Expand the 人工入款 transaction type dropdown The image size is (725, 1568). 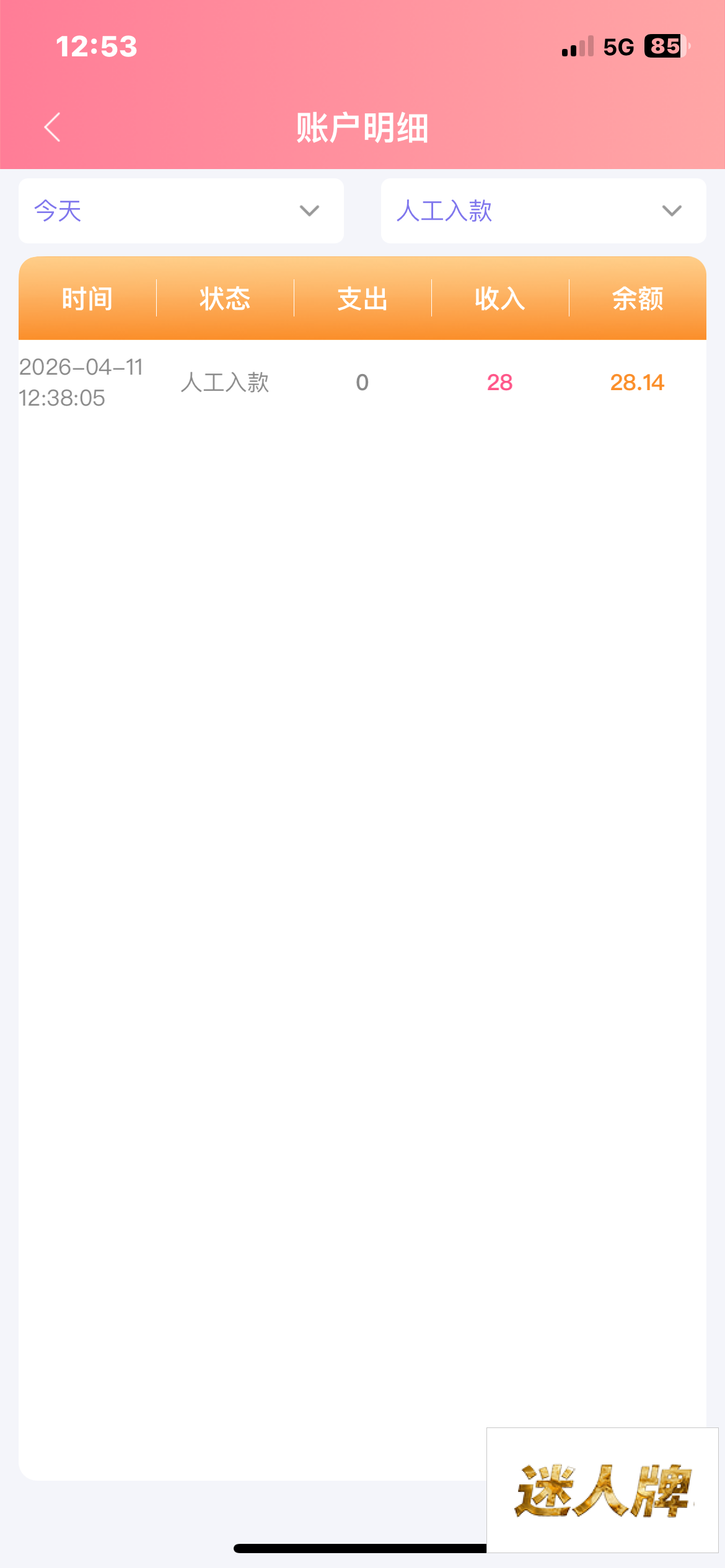(543, 211)
